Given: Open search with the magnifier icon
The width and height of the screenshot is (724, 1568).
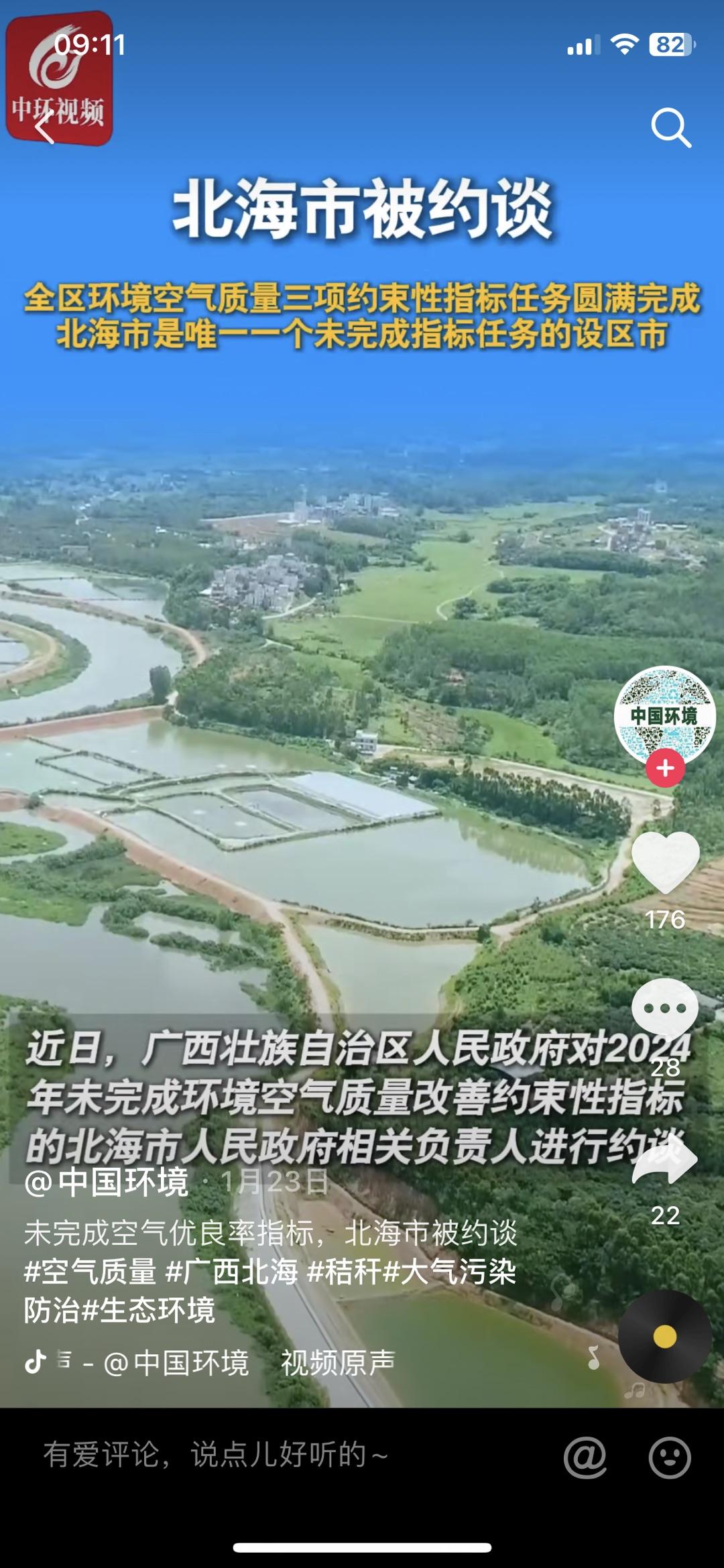Looking at the screenshot, I should [670, 127].
